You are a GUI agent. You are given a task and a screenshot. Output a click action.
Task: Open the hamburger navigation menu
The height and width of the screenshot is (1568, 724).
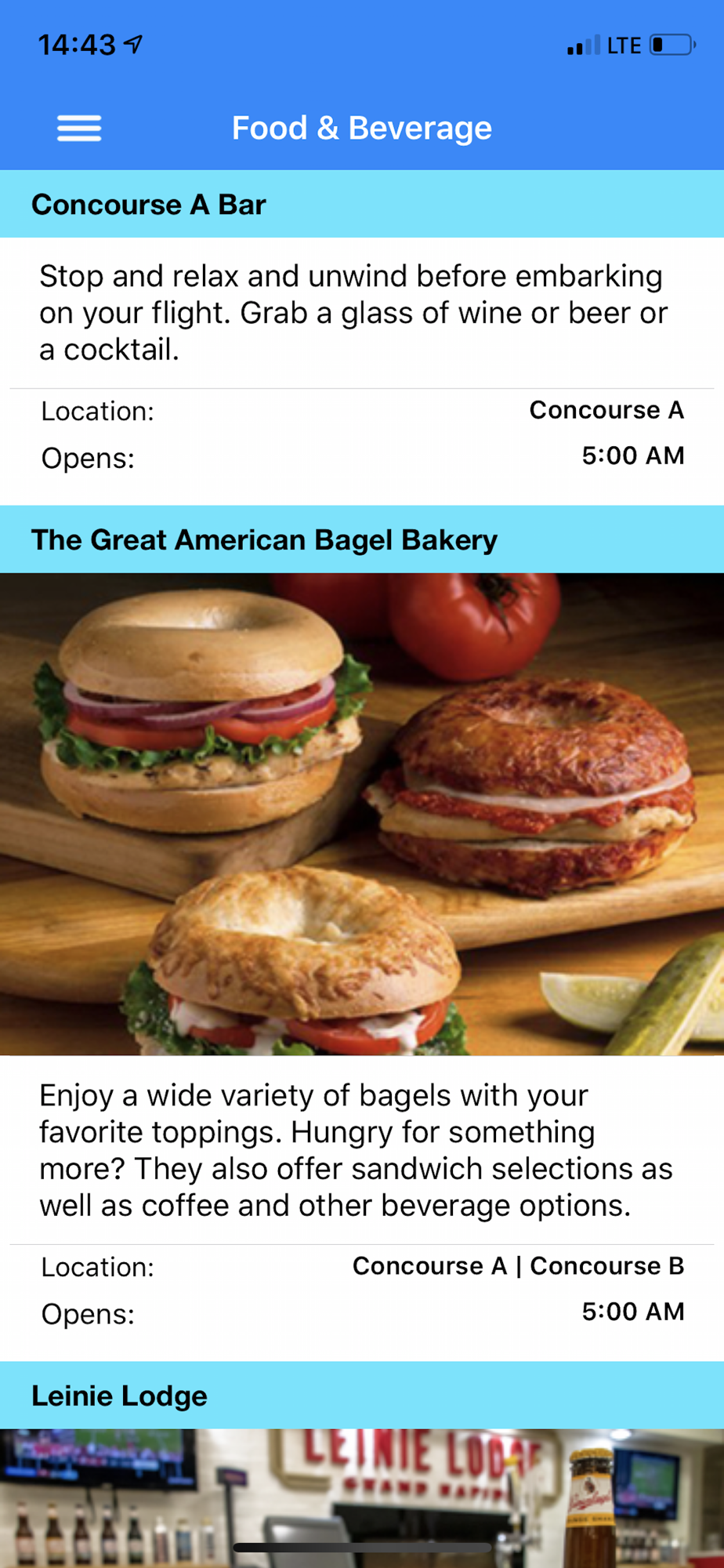point(79,128)
